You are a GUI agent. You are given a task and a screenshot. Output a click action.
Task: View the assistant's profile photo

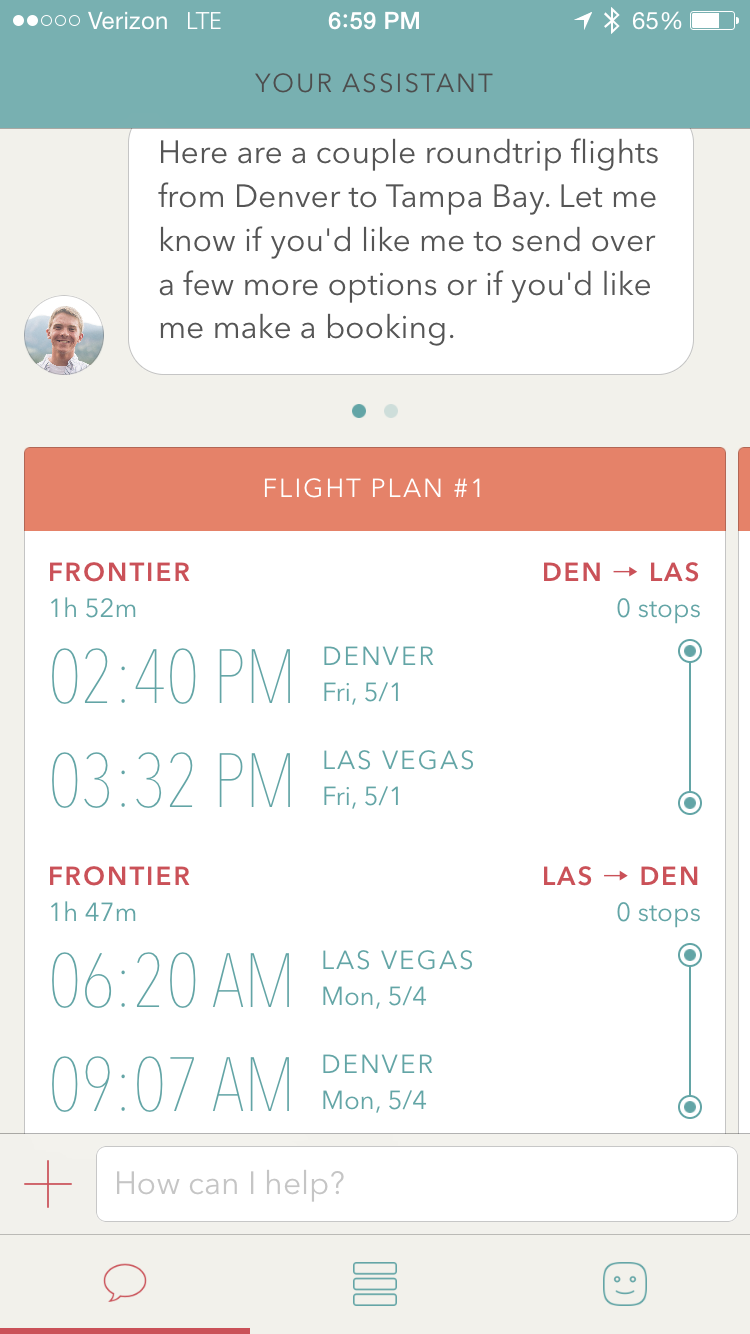[x=64, y=336]
